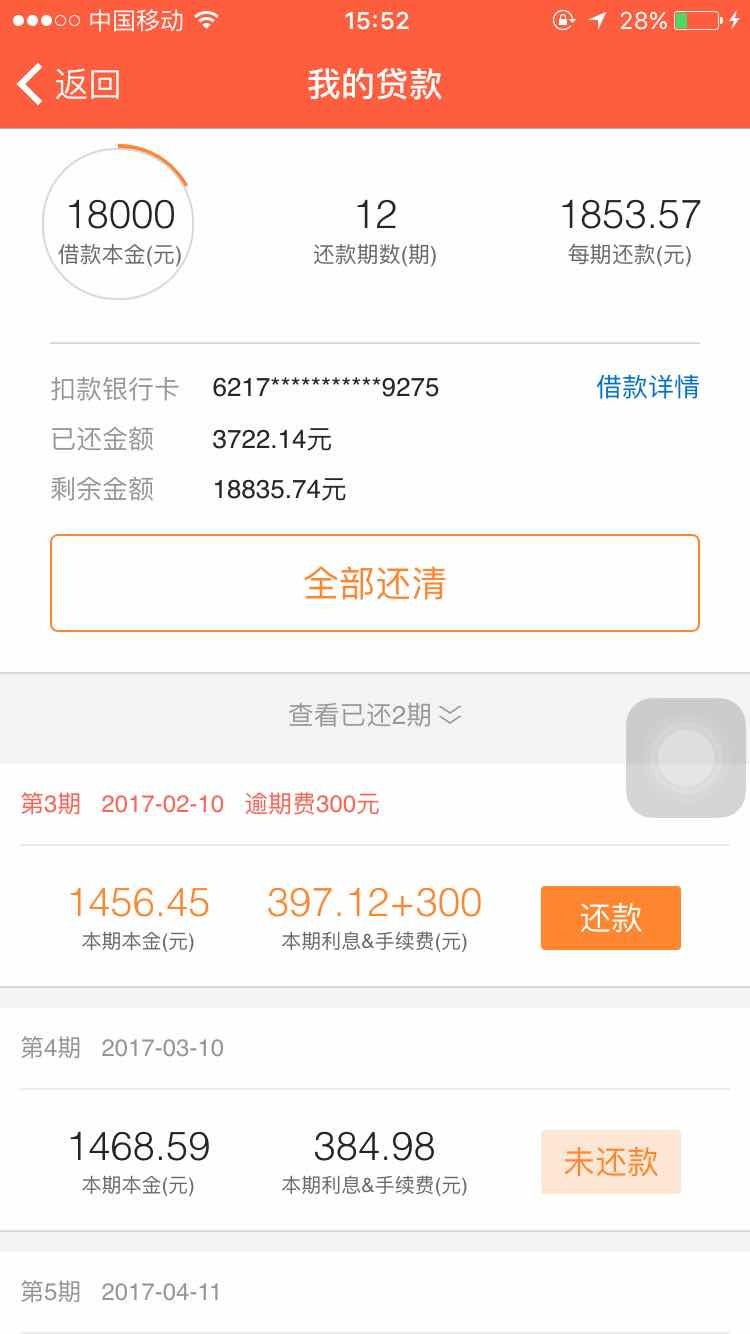The height and width of the screenshot is (1334, 750).
Task: Open the 借款详情 loan details link
Action: tap(646, 386)
